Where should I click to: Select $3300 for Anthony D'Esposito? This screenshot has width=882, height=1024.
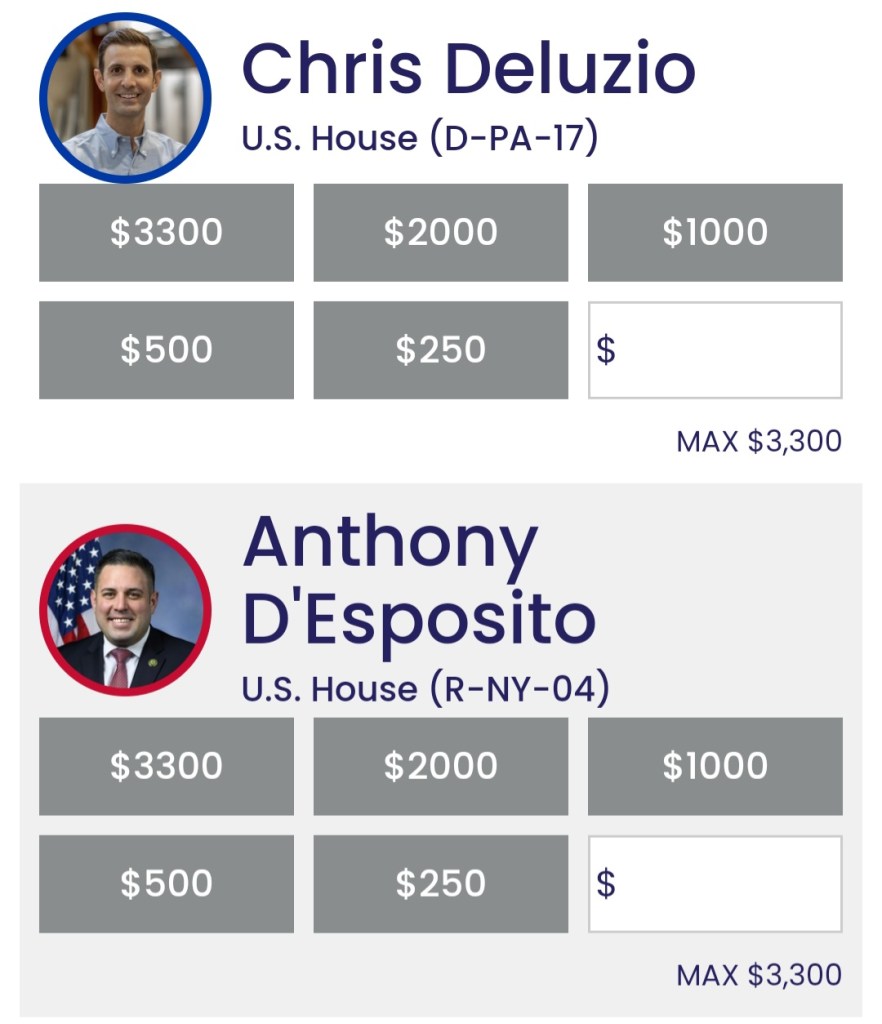tap(166, 766)
